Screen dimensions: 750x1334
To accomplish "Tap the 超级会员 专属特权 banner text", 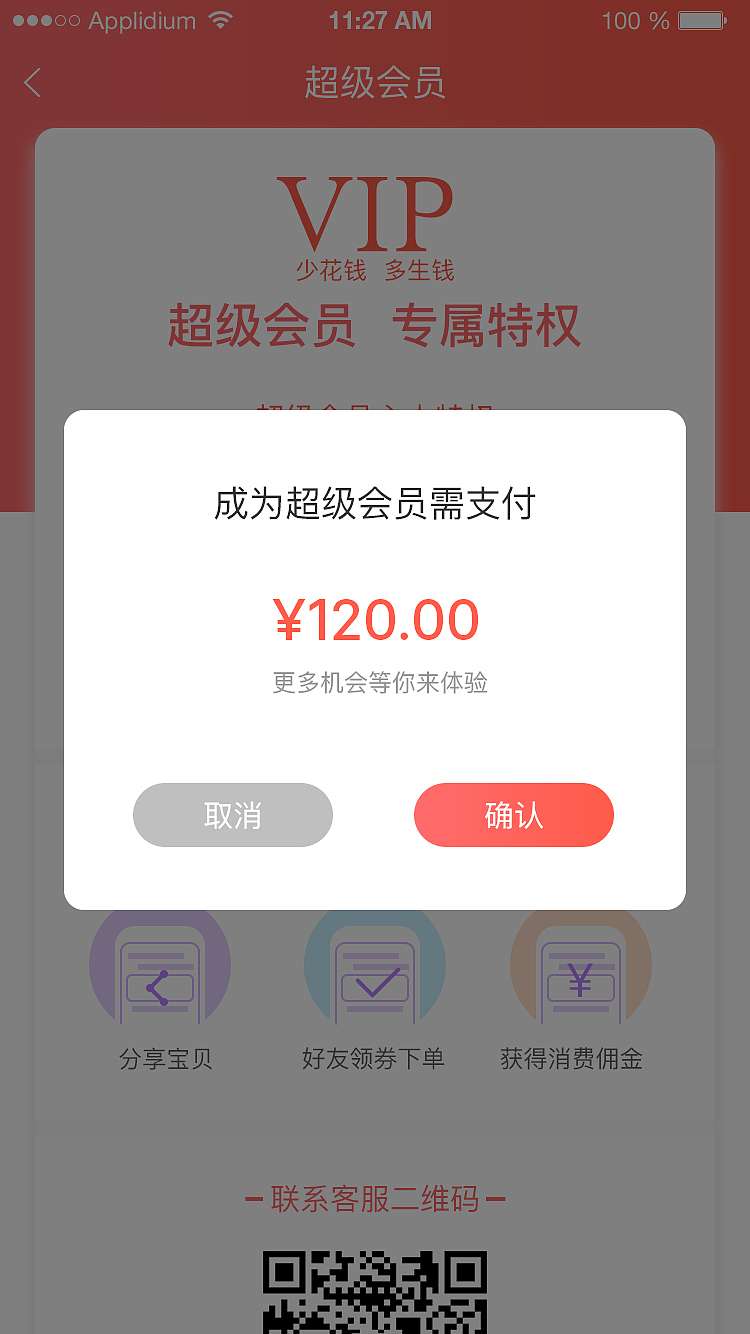I will (x=375, y=326).
